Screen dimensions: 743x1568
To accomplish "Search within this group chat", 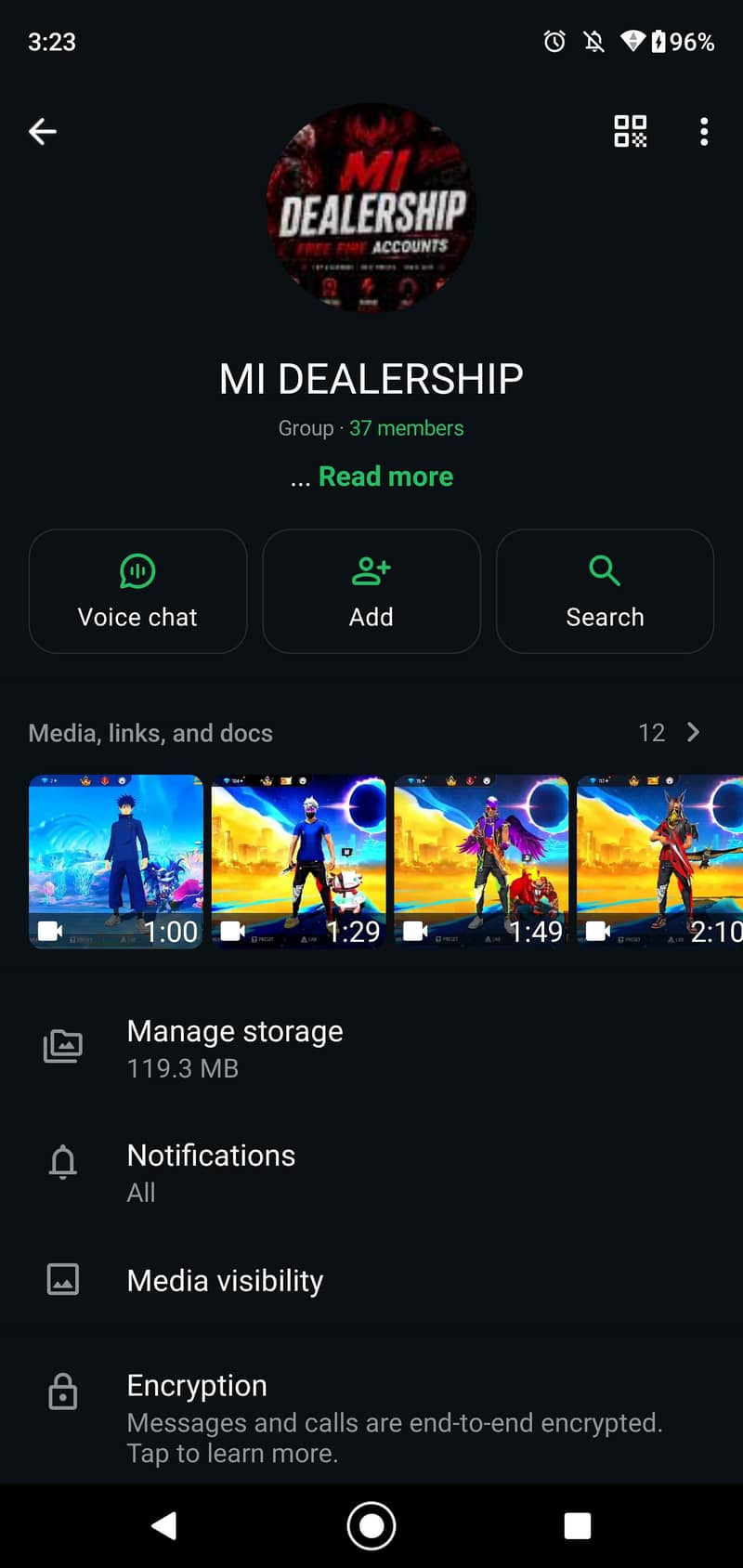I will [606, 592].
